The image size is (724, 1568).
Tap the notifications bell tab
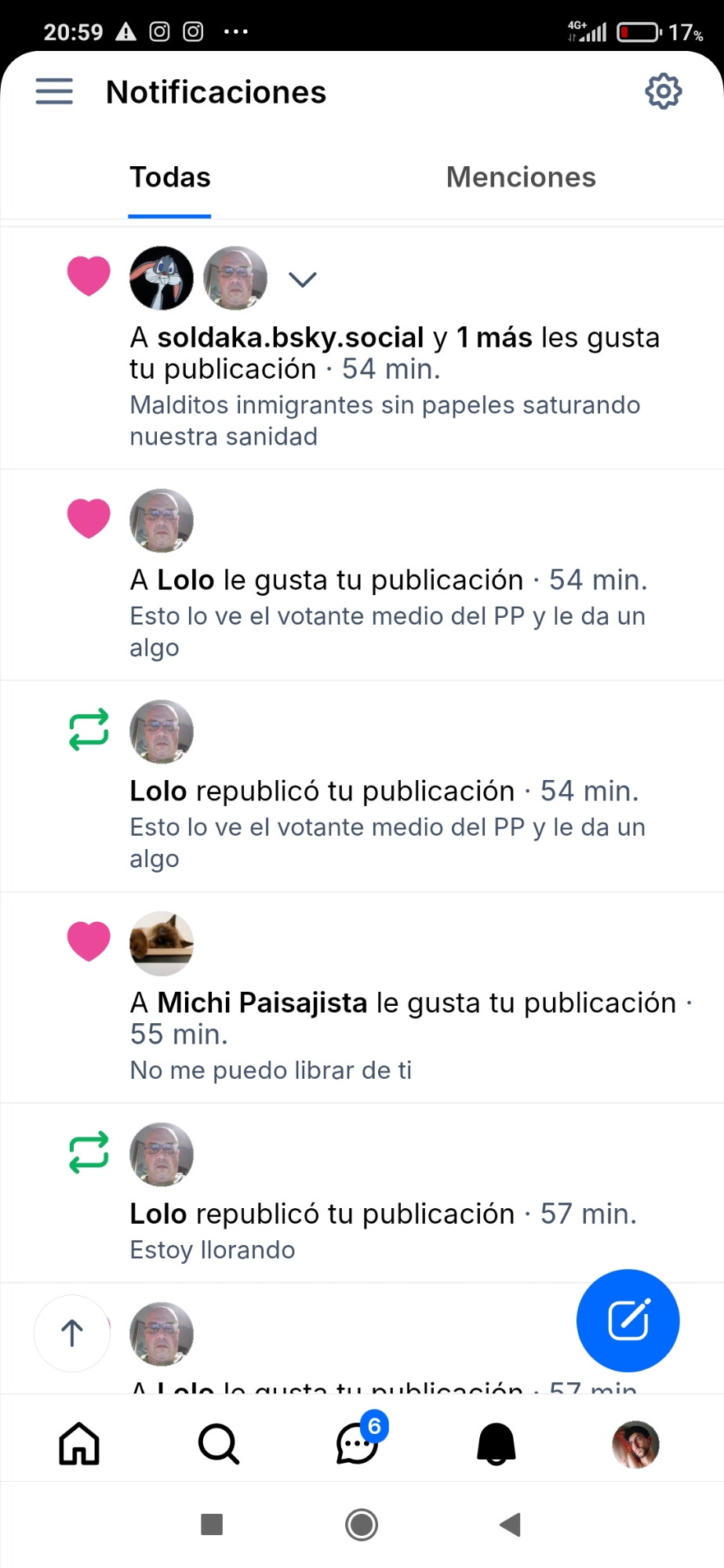point(497,1443)
